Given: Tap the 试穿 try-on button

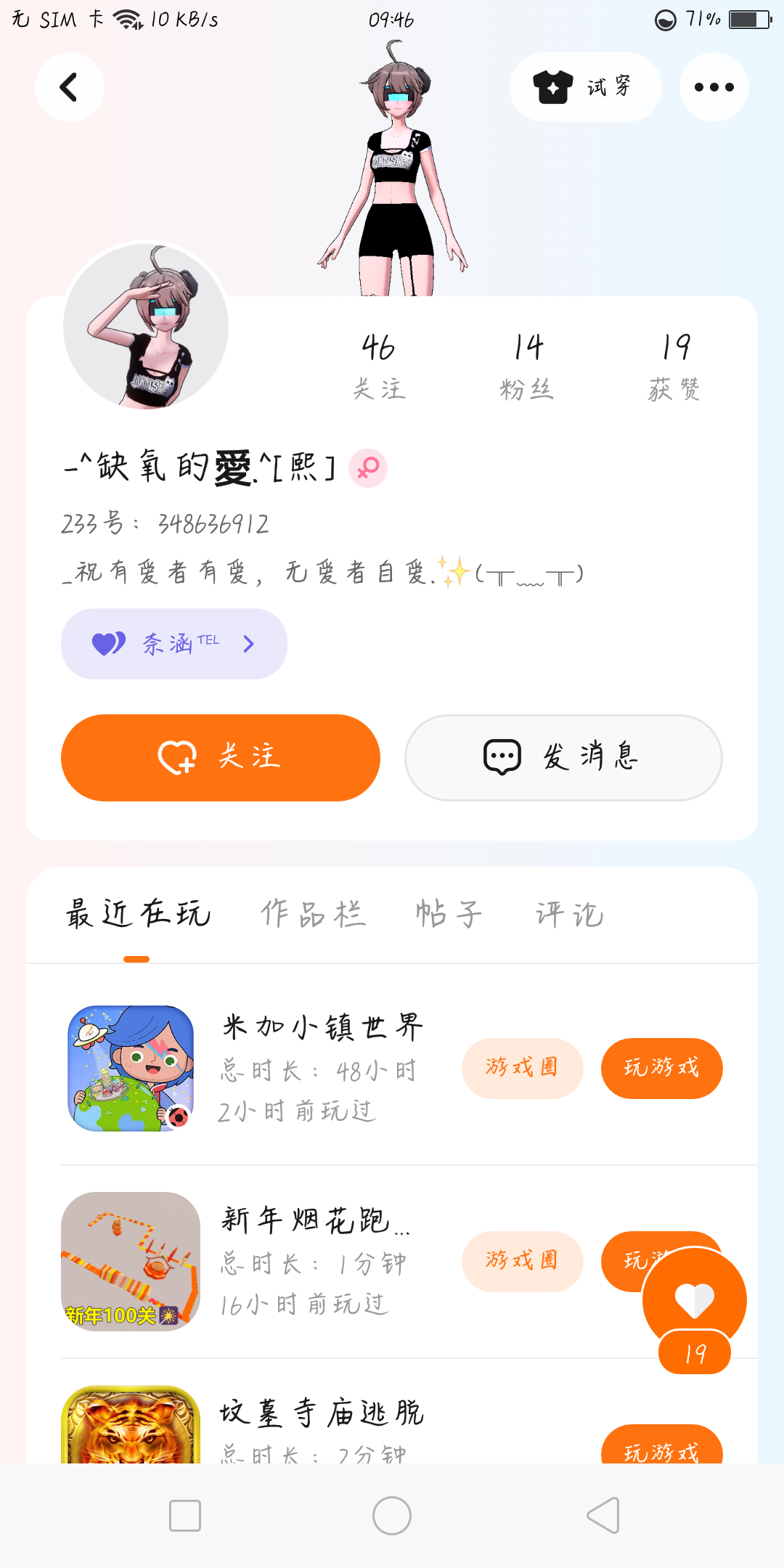Looking at the screenshot, I should pyautogui.click(x=585, y=87).
